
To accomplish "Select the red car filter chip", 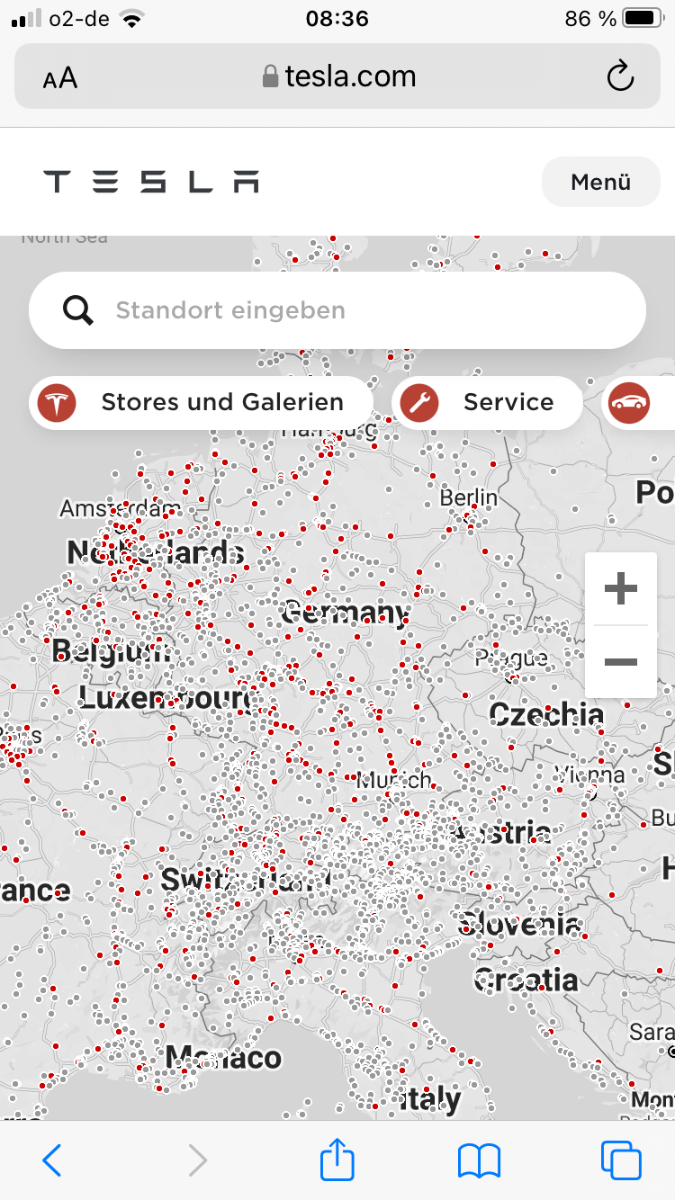I will (x=633, y=403).
